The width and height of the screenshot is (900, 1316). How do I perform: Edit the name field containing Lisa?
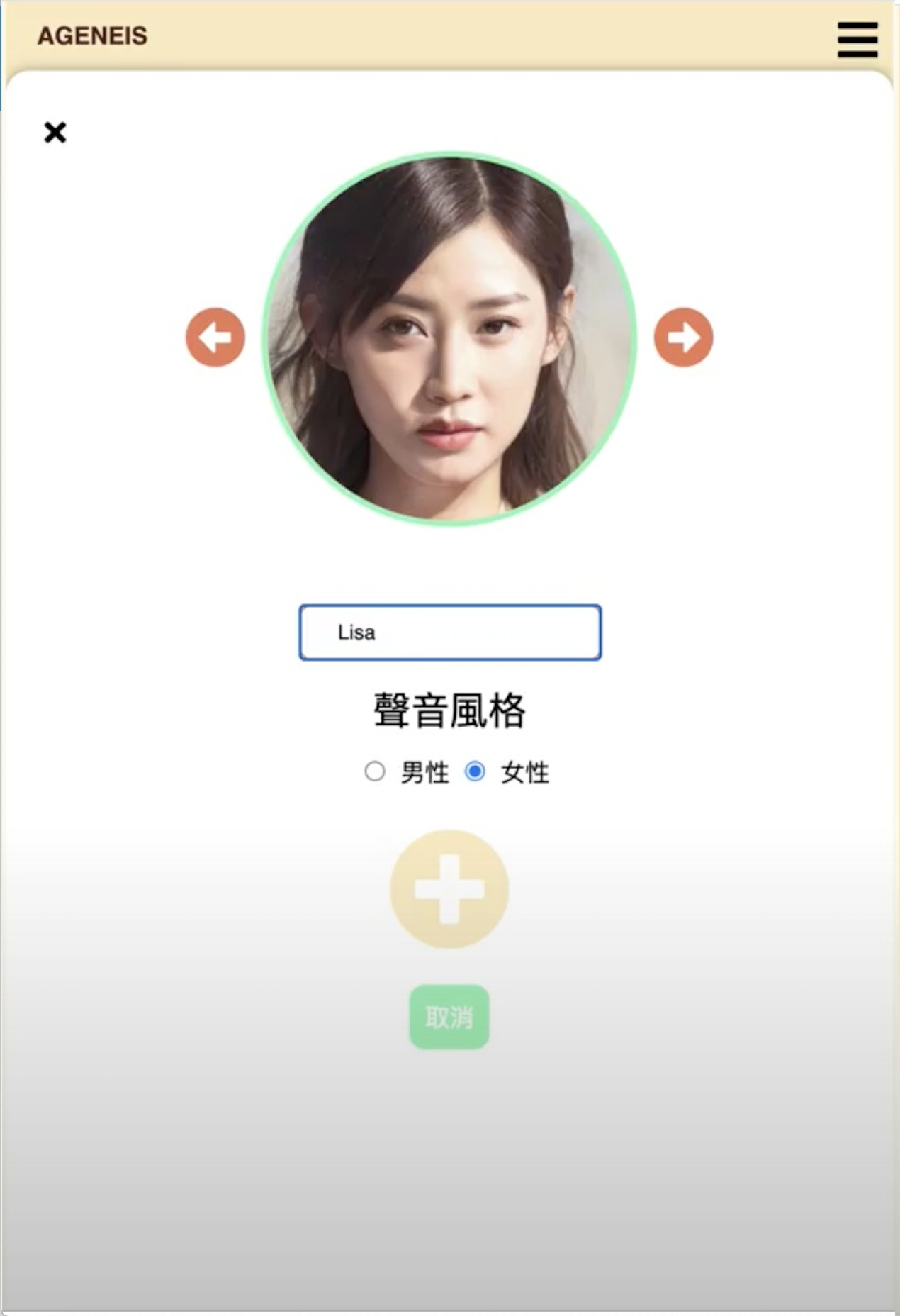pyautogui.click(x=450, y=632)
